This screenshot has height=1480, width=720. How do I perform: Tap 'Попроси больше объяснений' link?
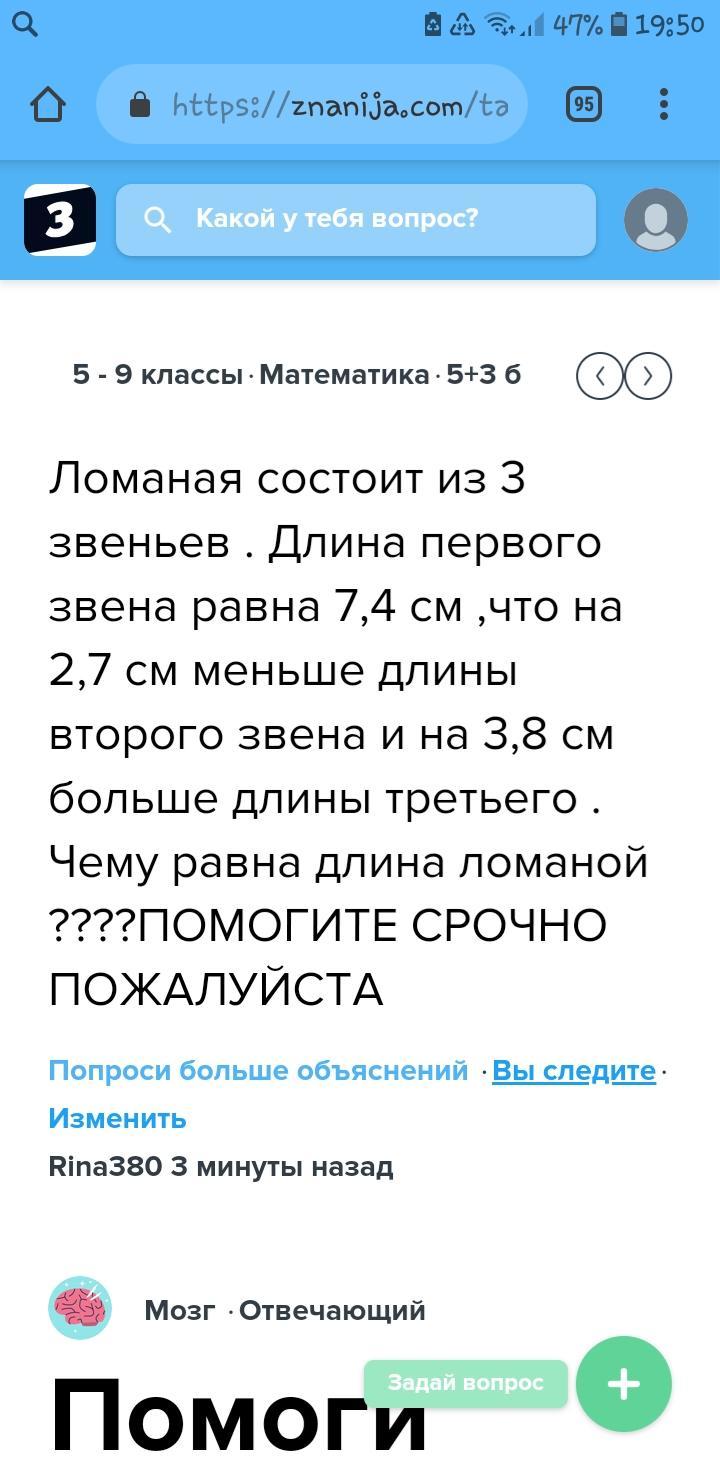click(x=258, y=1070)
